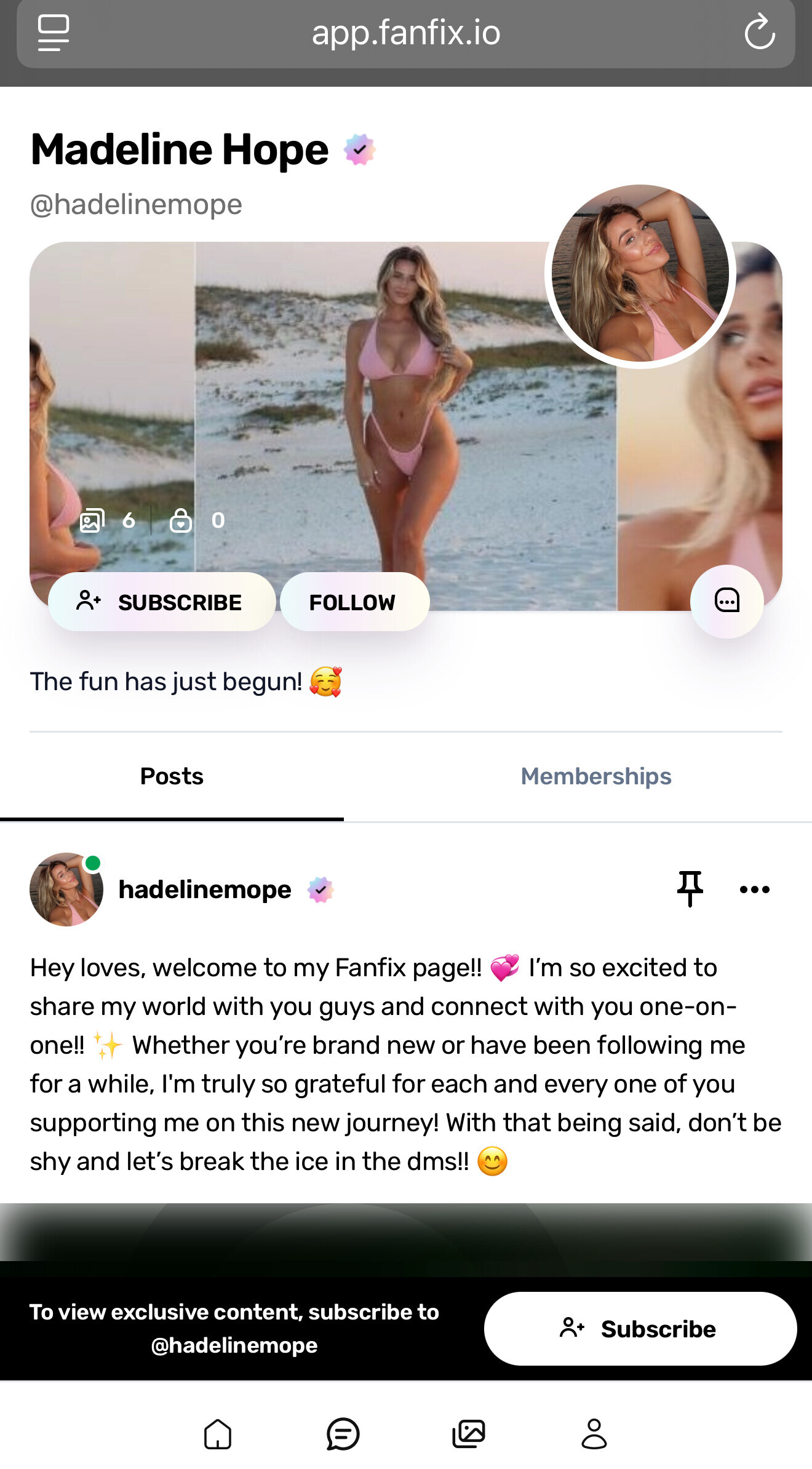Screen dimensions: 812x1469
Task: Open hadelinemope's avatar on the post
Action: [66, 890]
